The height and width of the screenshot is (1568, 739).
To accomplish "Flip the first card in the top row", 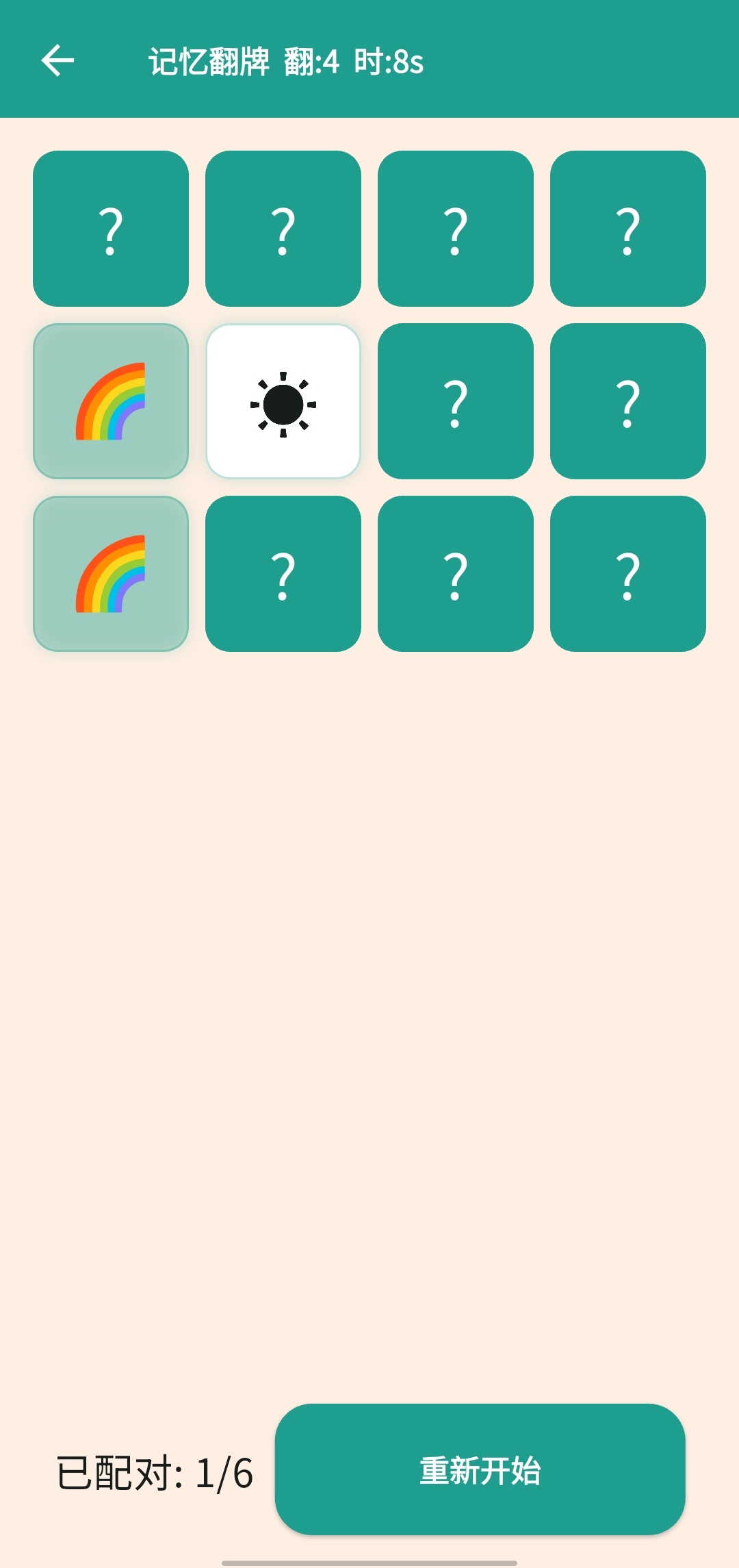I will click(112, 228).
